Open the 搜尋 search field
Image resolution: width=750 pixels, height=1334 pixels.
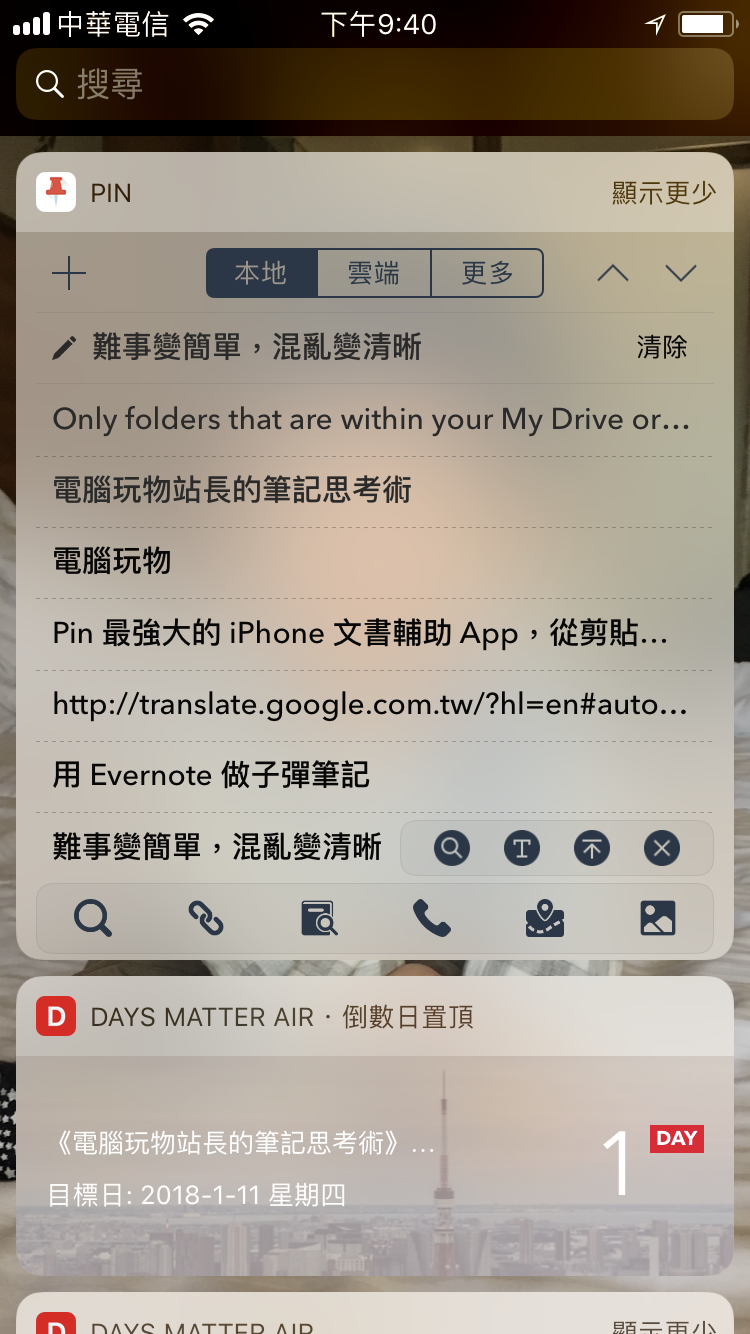coord(375,84)
